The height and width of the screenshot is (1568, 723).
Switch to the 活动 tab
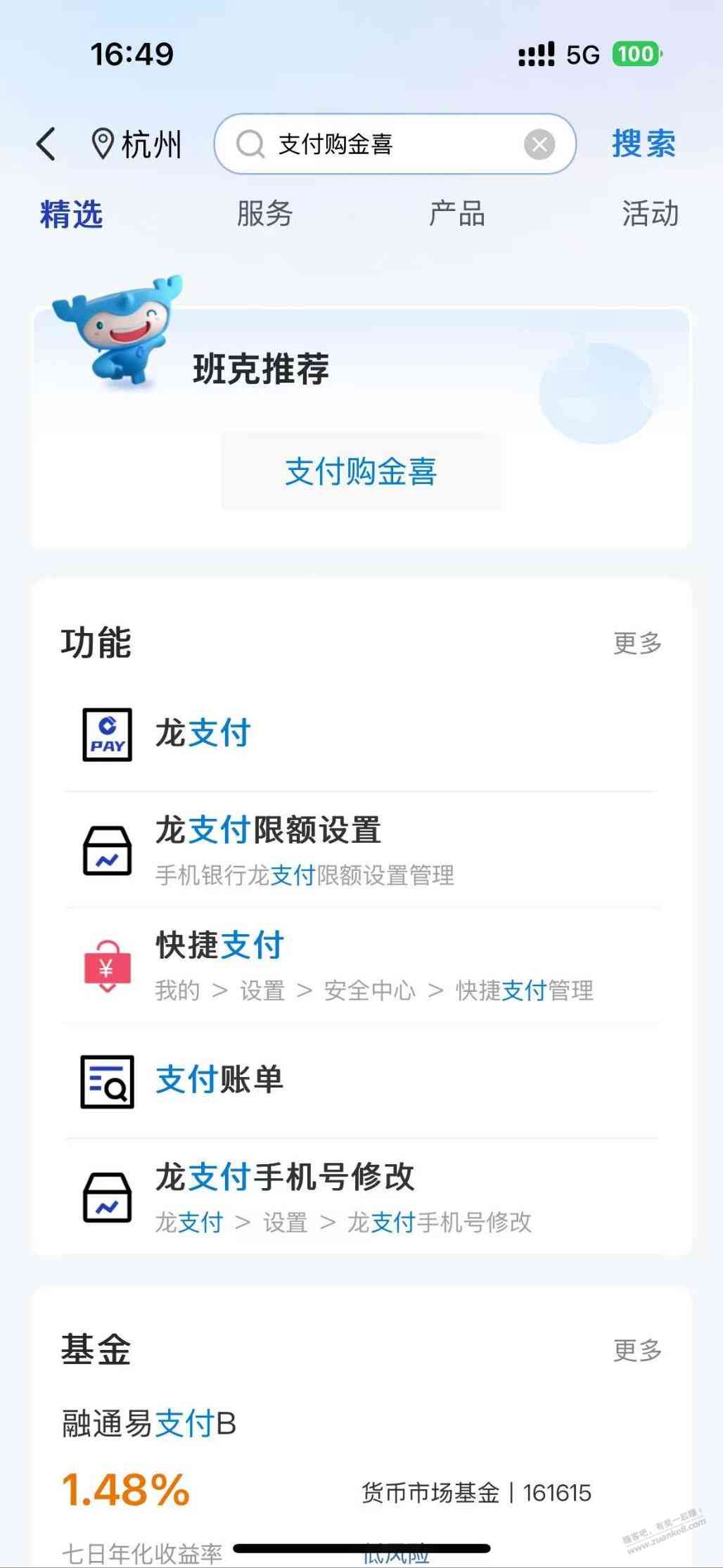pos(649,214)
